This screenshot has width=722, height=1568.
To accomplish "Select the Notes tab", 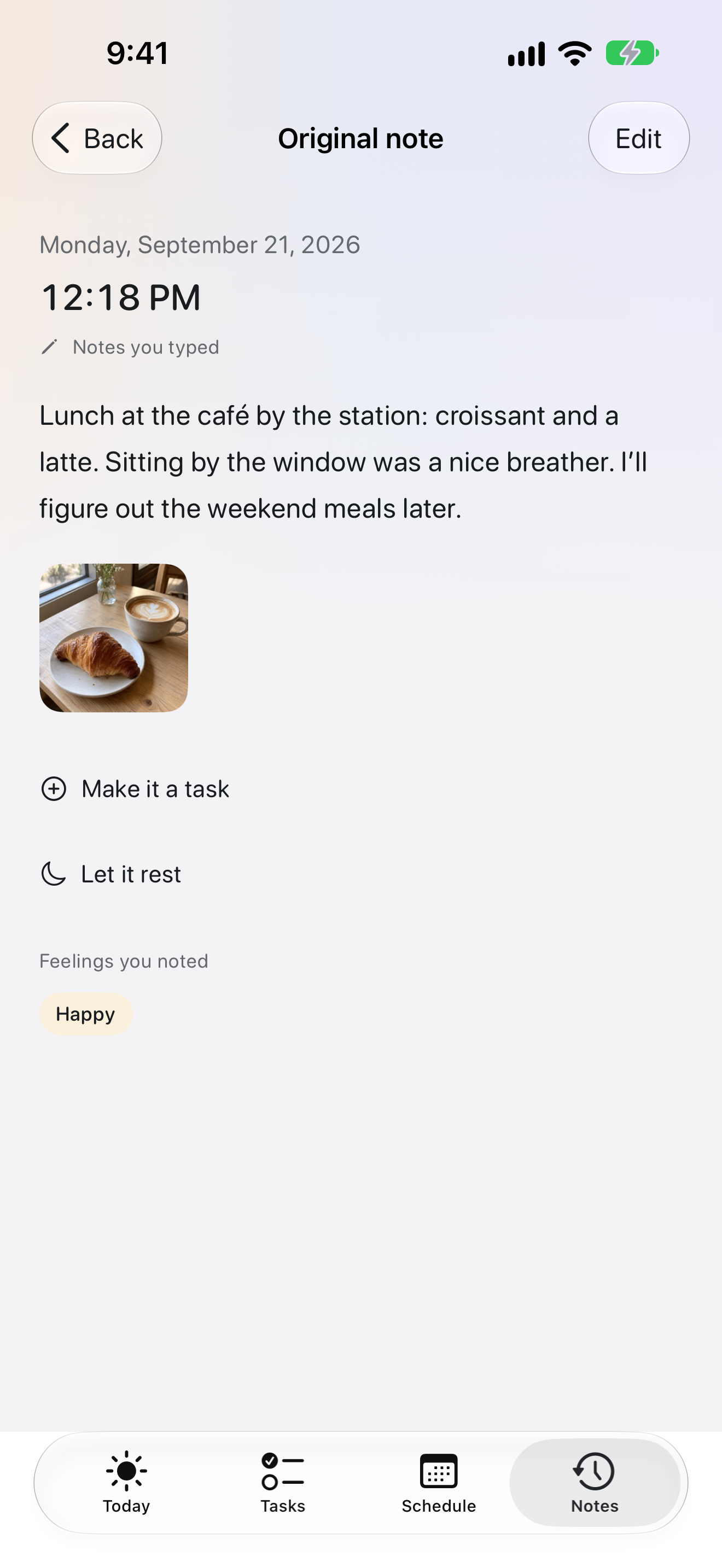I will (595, 1482).
